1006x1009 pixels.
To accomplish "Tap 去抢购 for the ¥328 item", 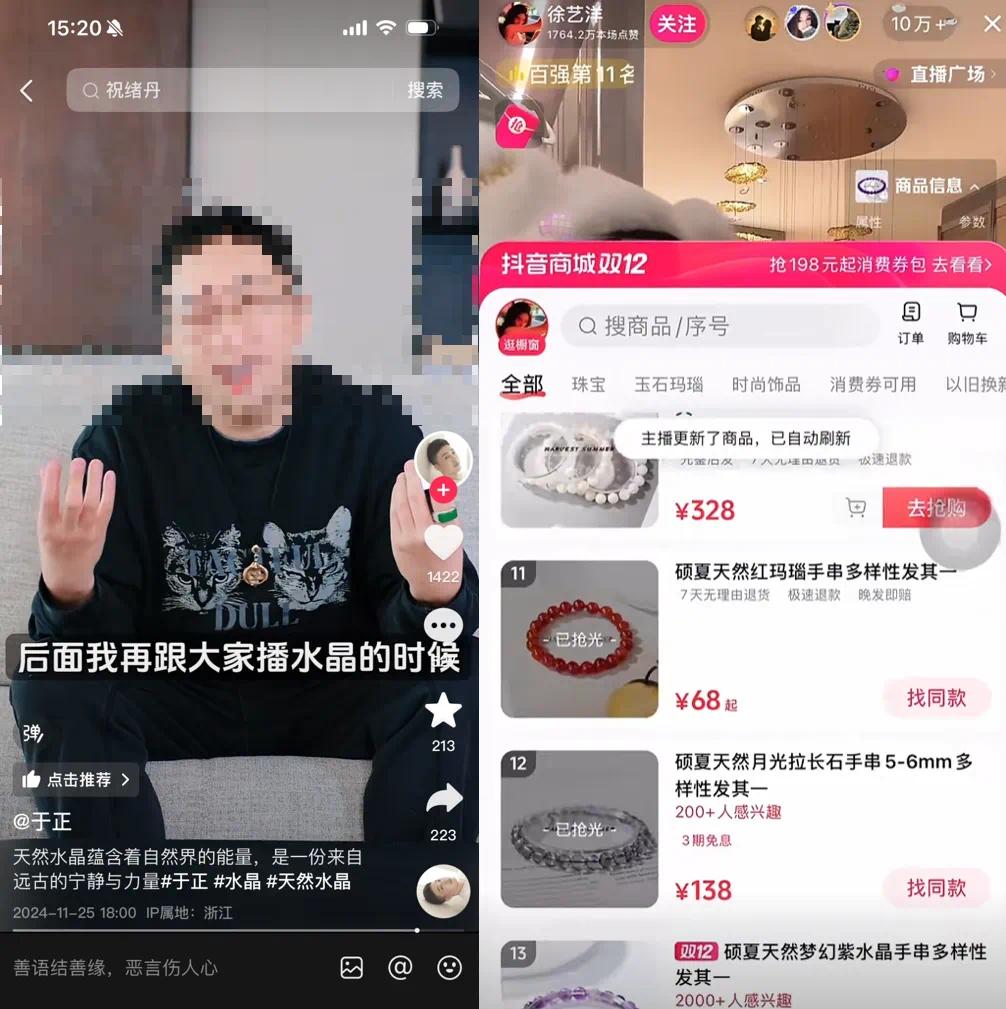I will [936, 509].
